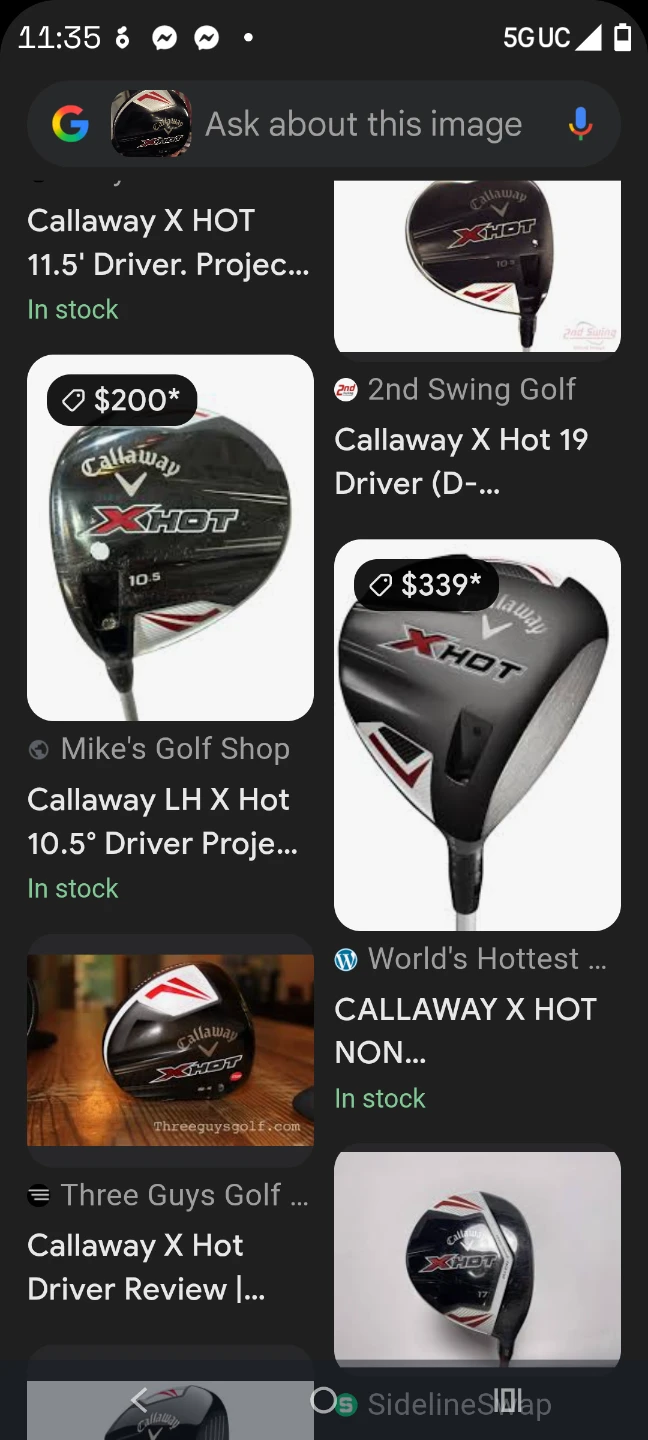The height and width of the screenshot is (1440, 648).
Task: Open Callaway X HOT 11.5' Driver result
Action: (x=168, y=242)
